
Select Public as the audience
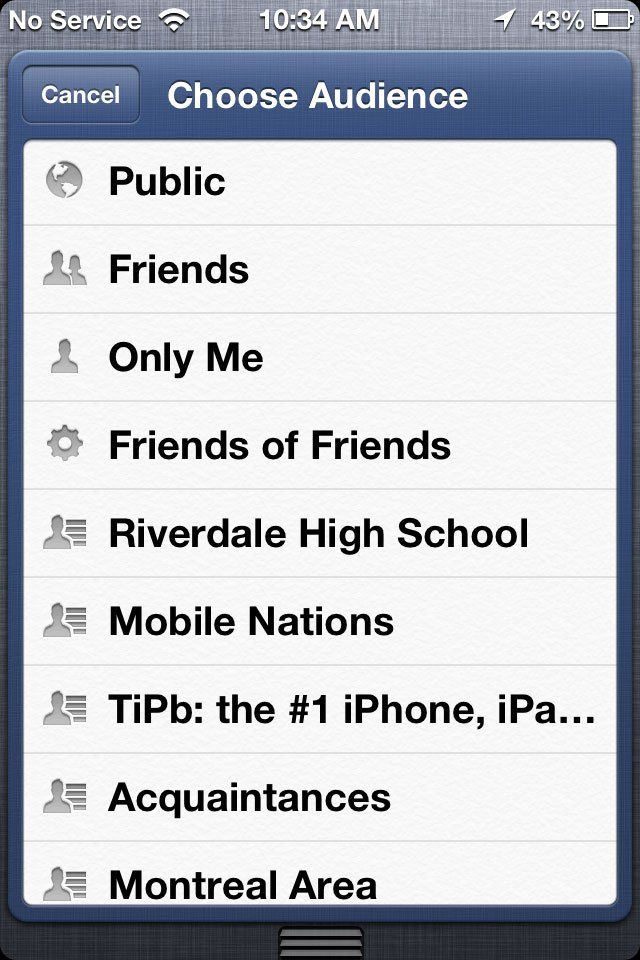320,182
